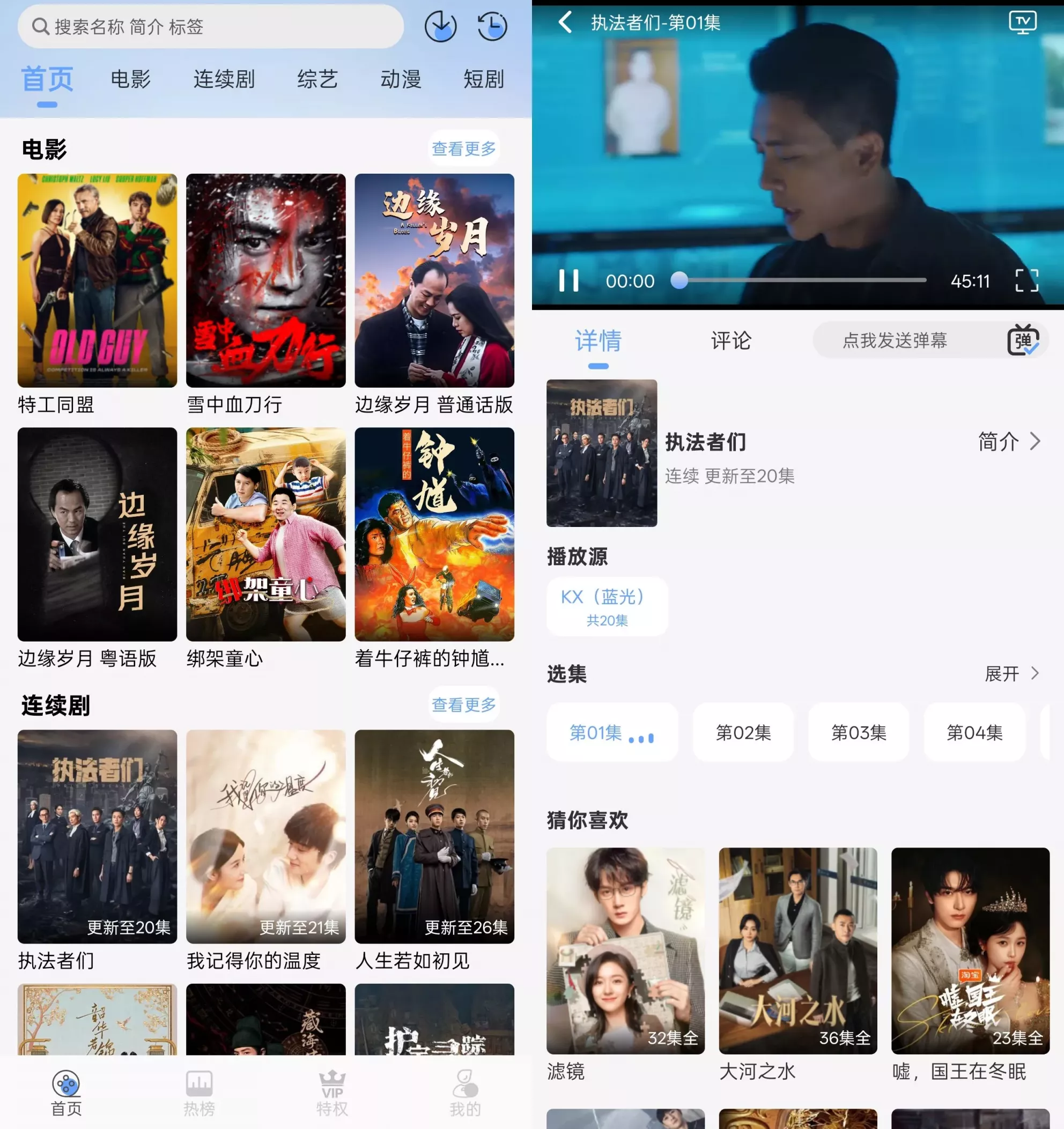Open the downloads icon
1064x1129 pixels.
click(440, 27)
